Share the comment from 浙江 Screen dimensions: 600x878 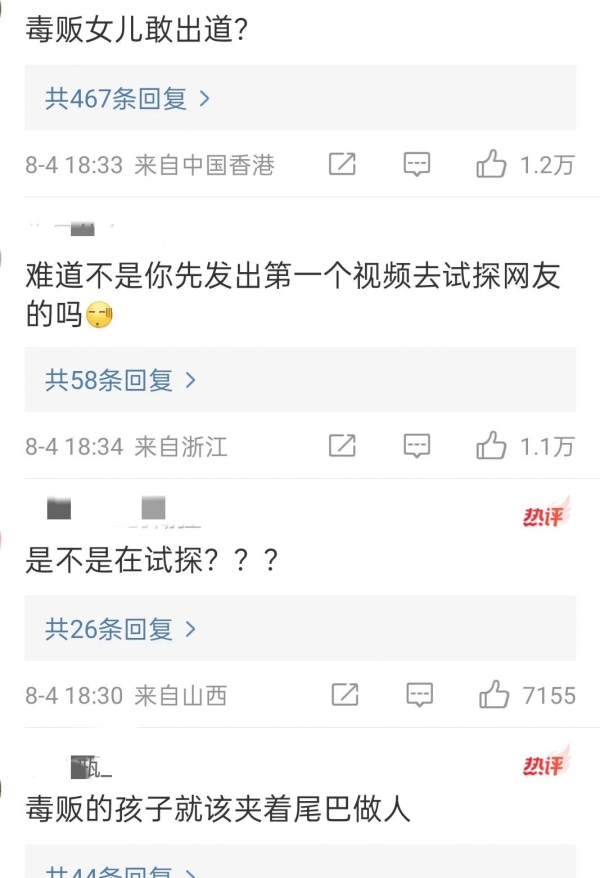coord(342,446)
